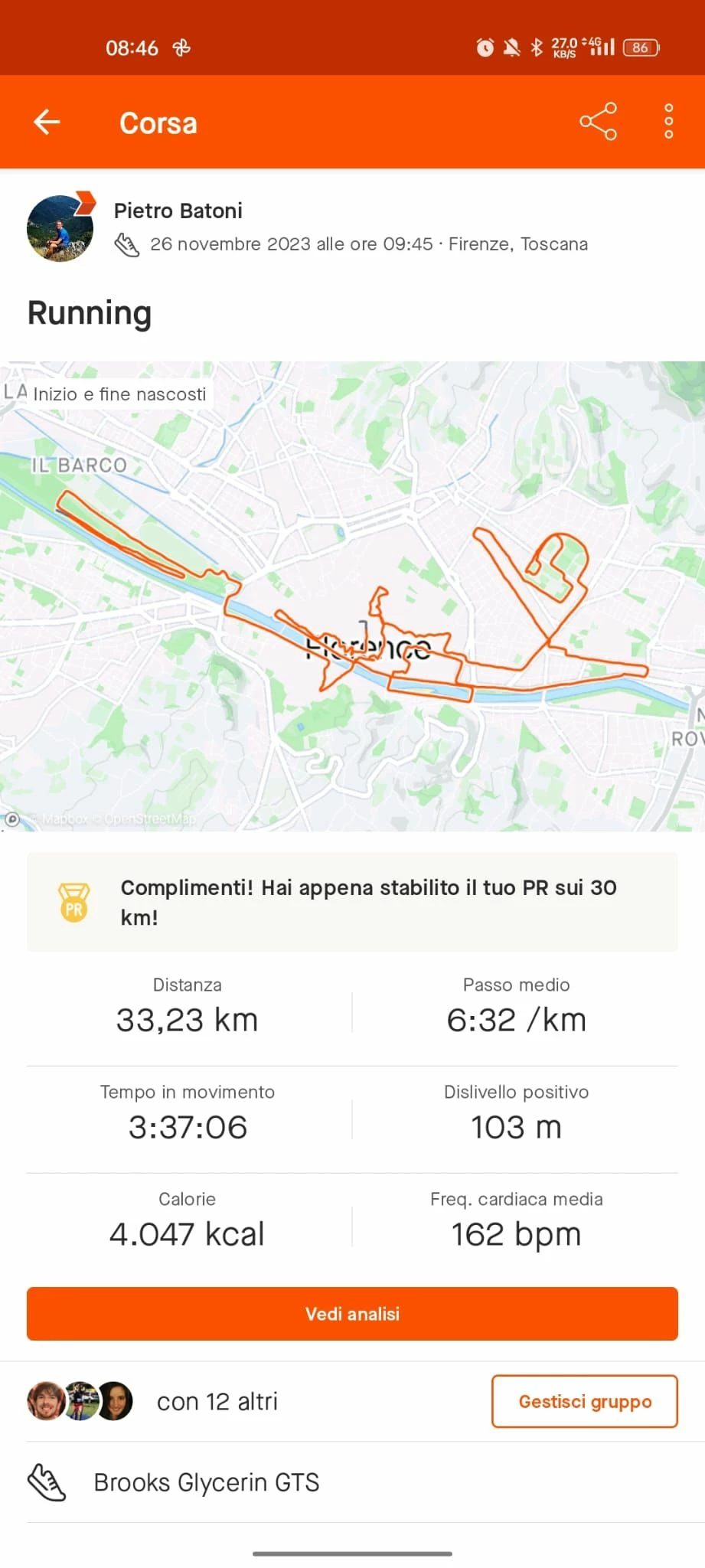The height and width of the screenshot is (1568, 705).
Task: Share this running activity
Action: point(598,122)
